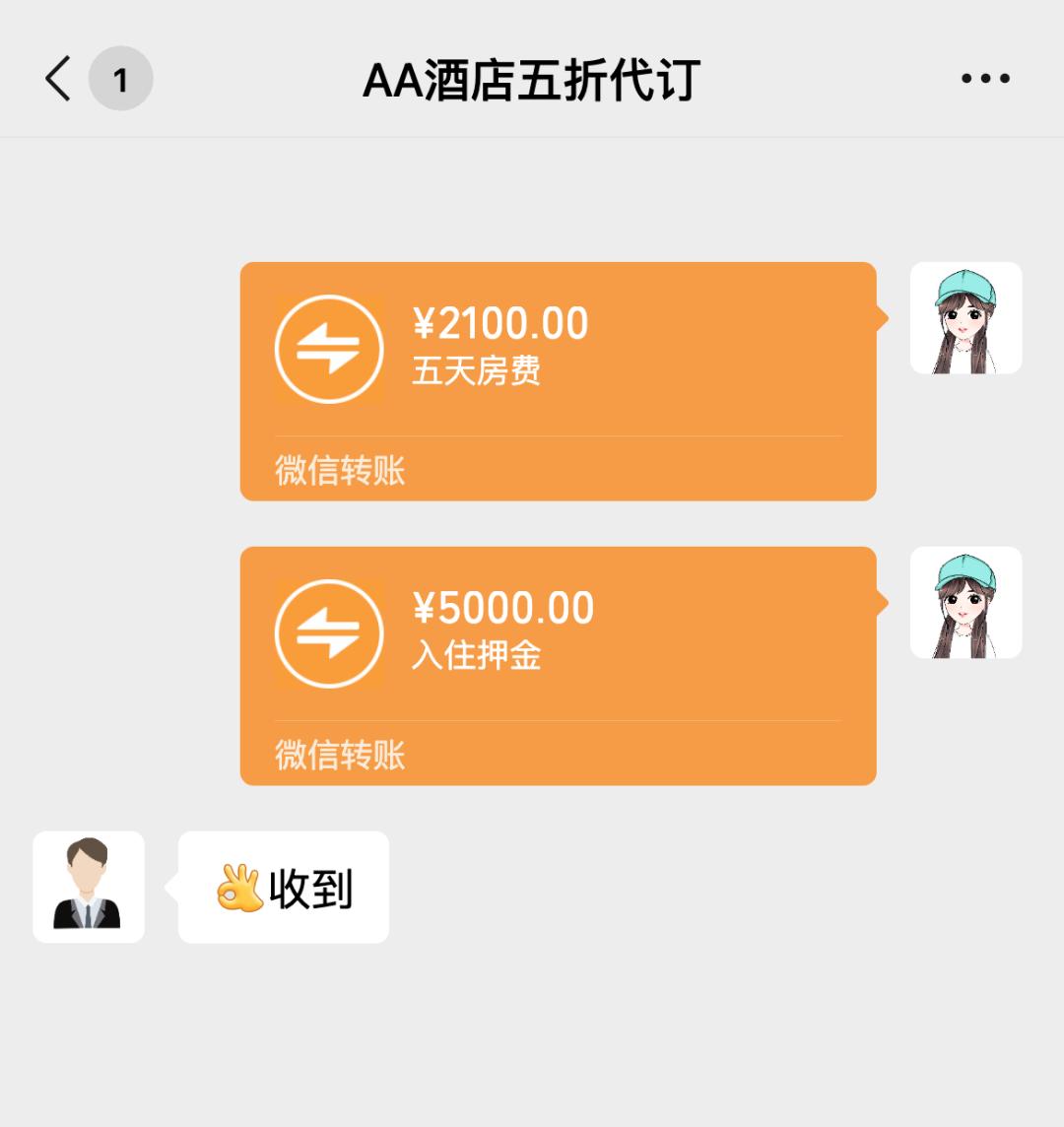Tap girl avatar beside the ¥5000.00 transfer

(x=965, y=603)
